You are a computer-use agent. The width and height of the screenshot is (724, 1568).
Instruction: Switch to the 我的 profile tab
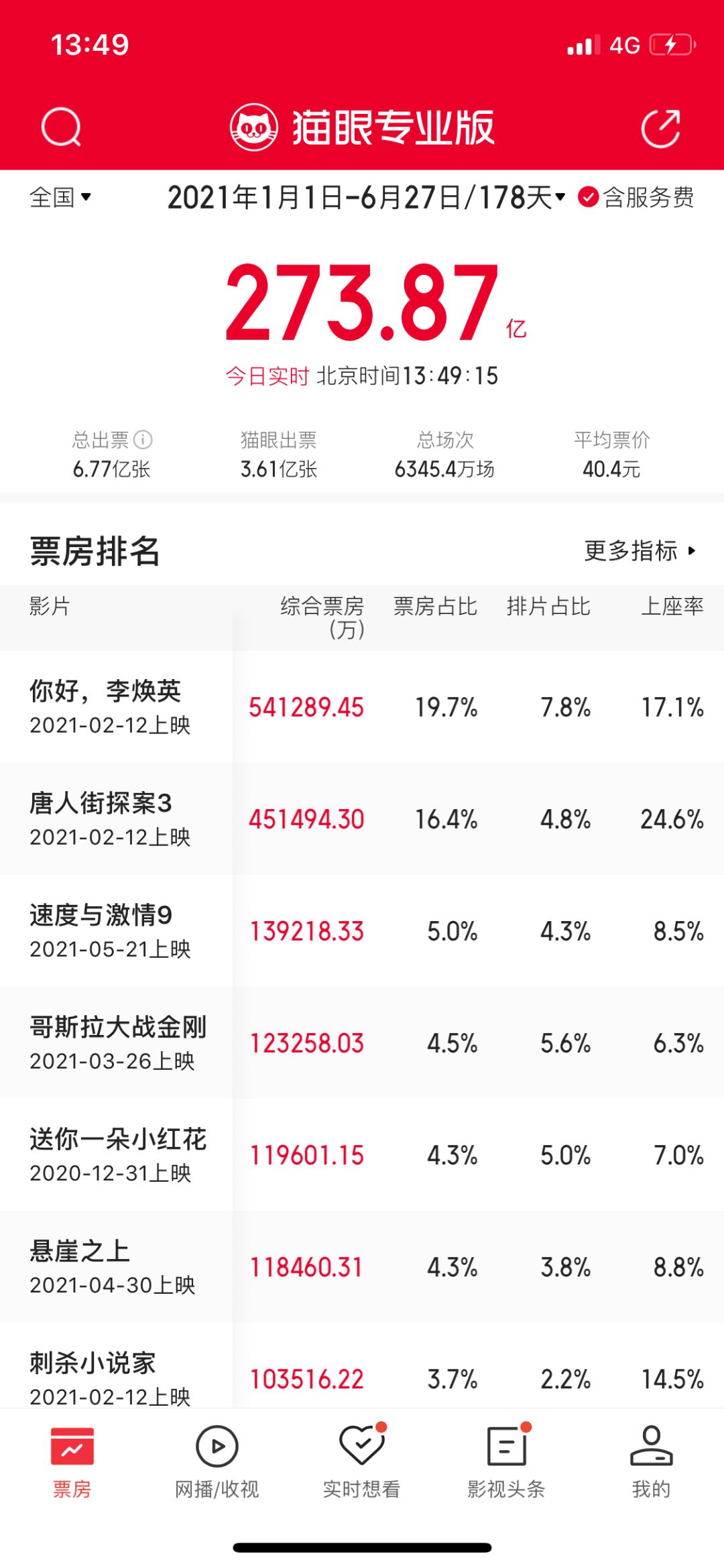651,1463
